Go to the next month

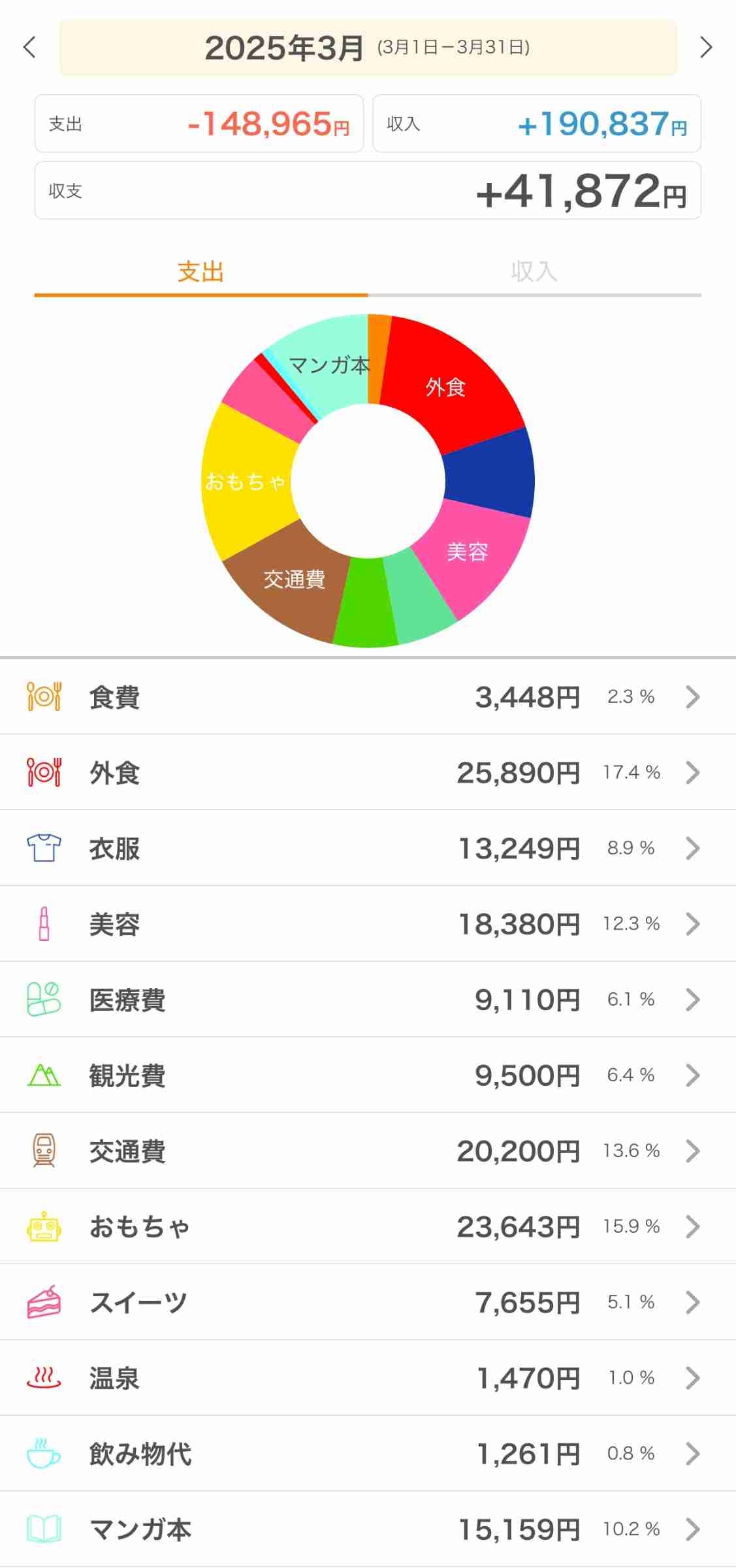[x=705, y=48]
